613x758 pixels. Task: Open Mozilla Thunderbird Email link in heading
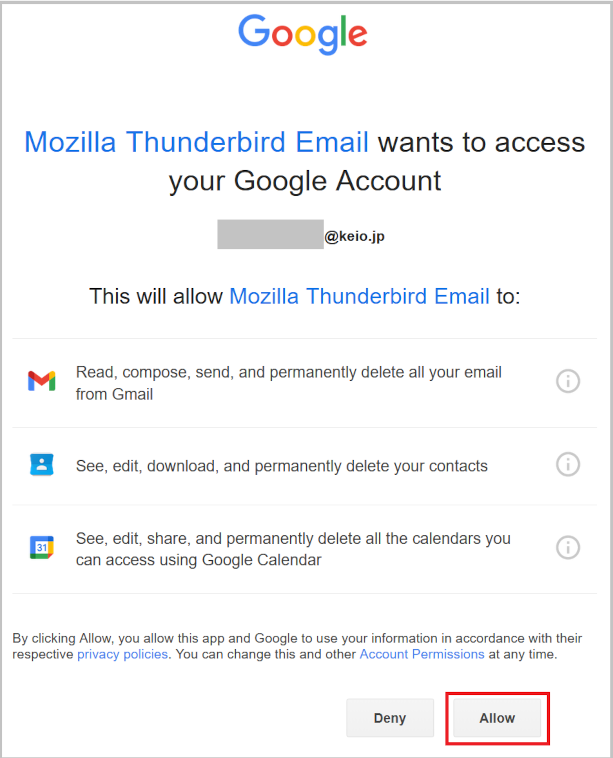click(x=196, y=142)
